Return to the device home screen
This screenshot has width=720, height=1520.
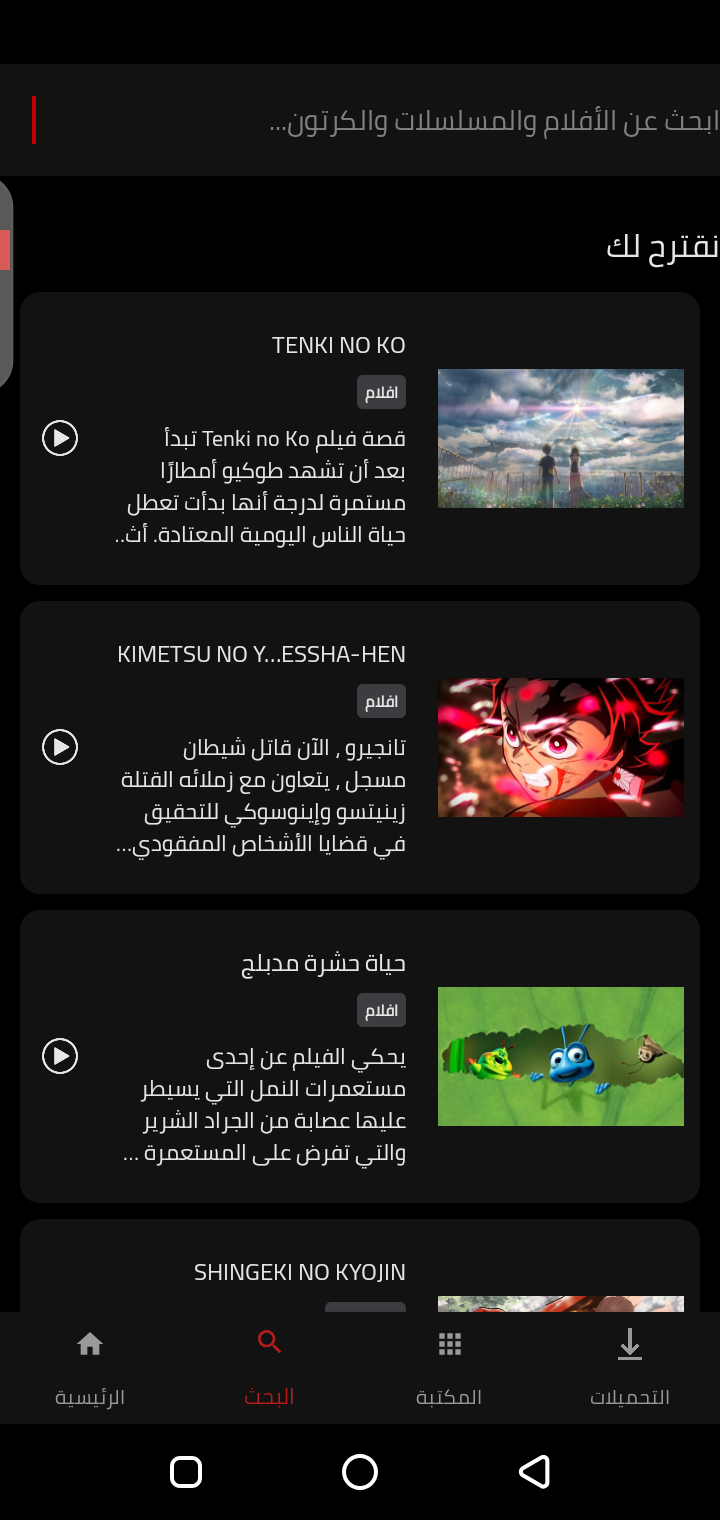point(360,1472)
